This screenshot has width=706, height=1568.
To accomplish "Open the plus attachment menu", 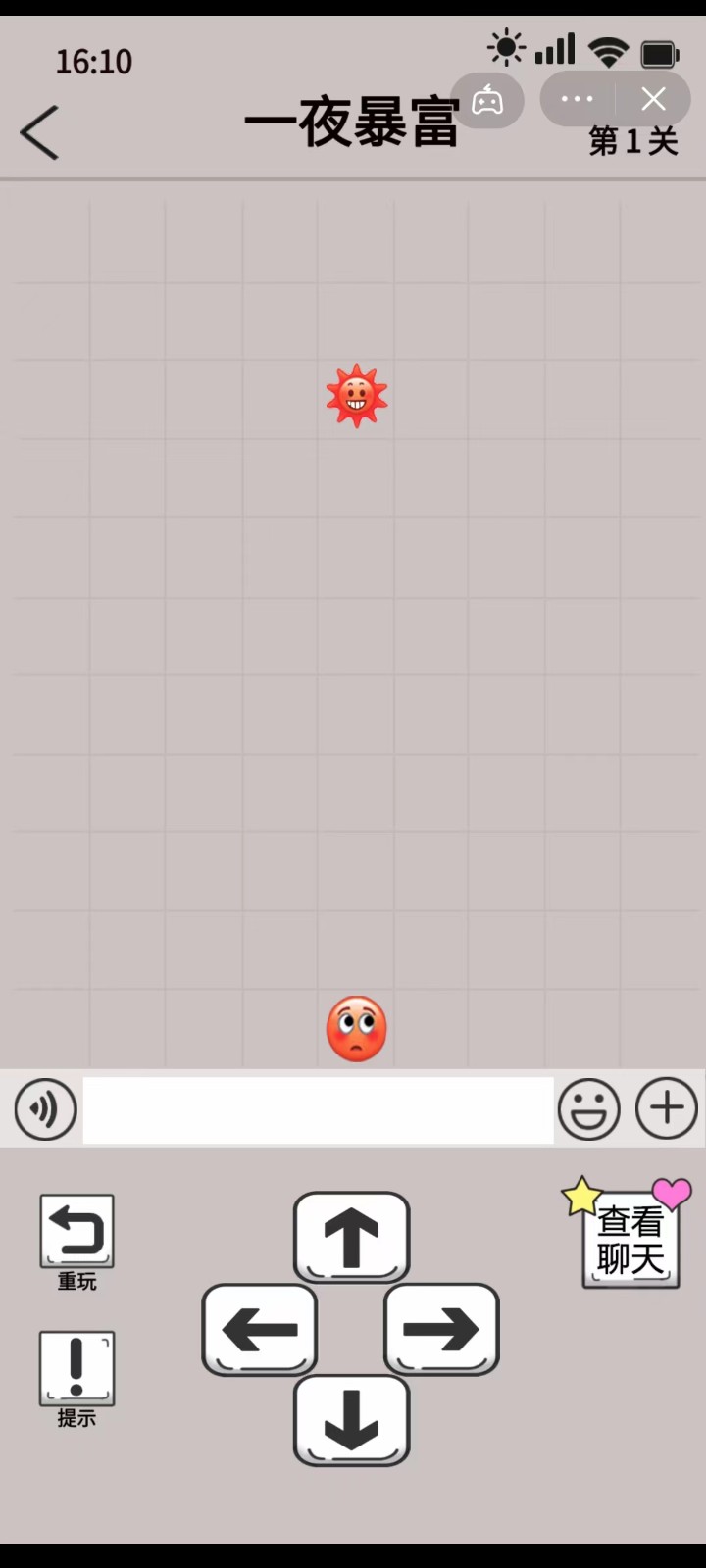I will coord(667,1109).
